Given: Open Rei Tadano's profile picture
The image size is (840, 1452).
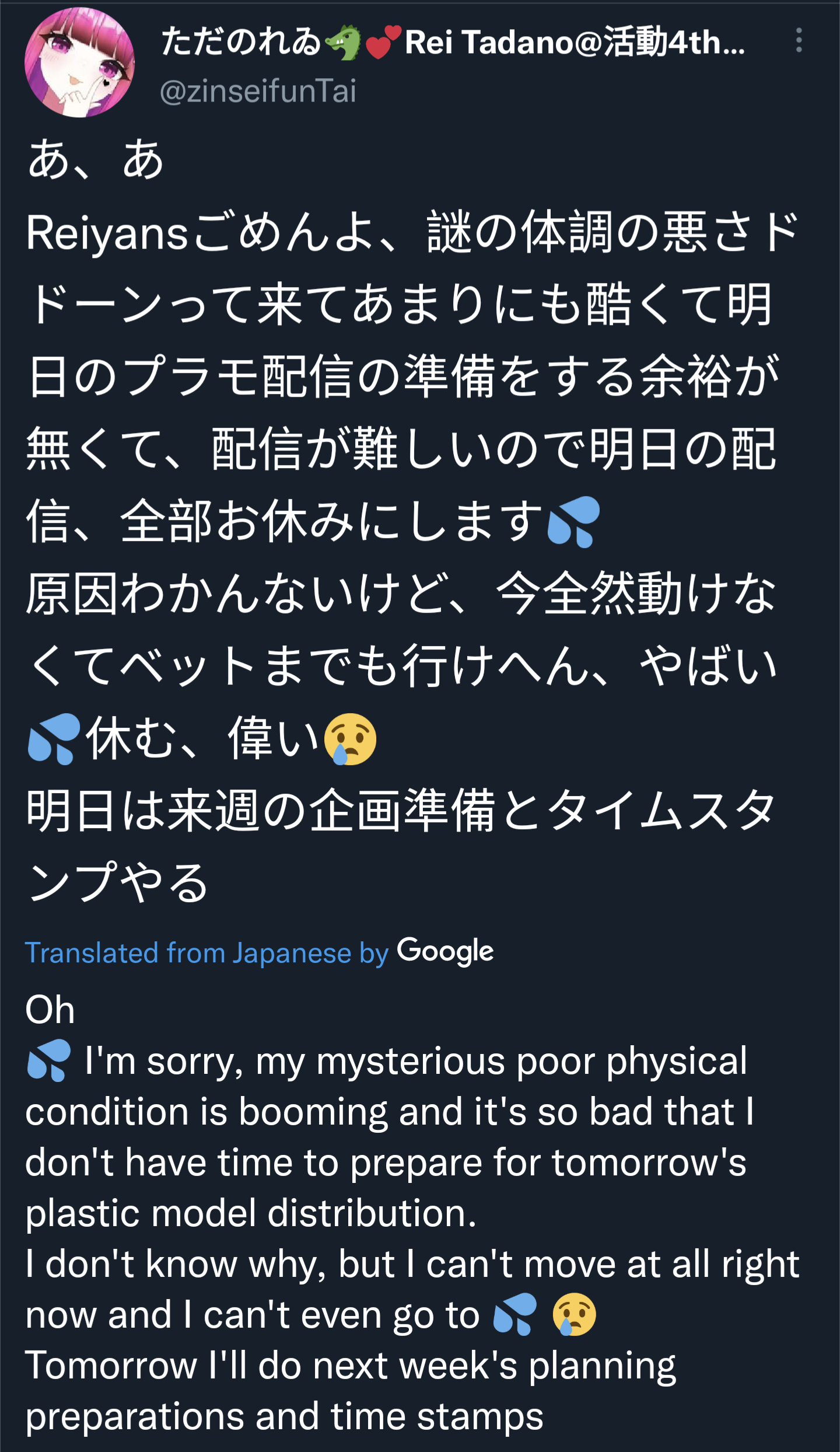Looking at the screenshot, I should pyautogui.click(x=79, y=62).
